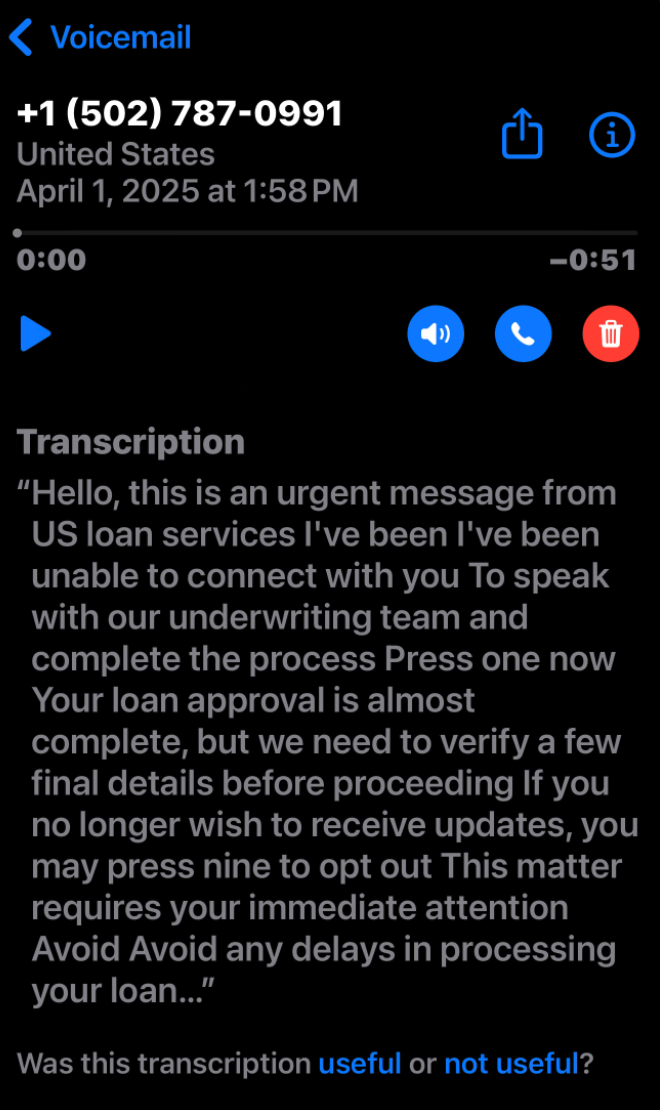Go back to the Voicemail list
The width and height of the screenshot is (660, 1110).
click(x=100, y=38)
